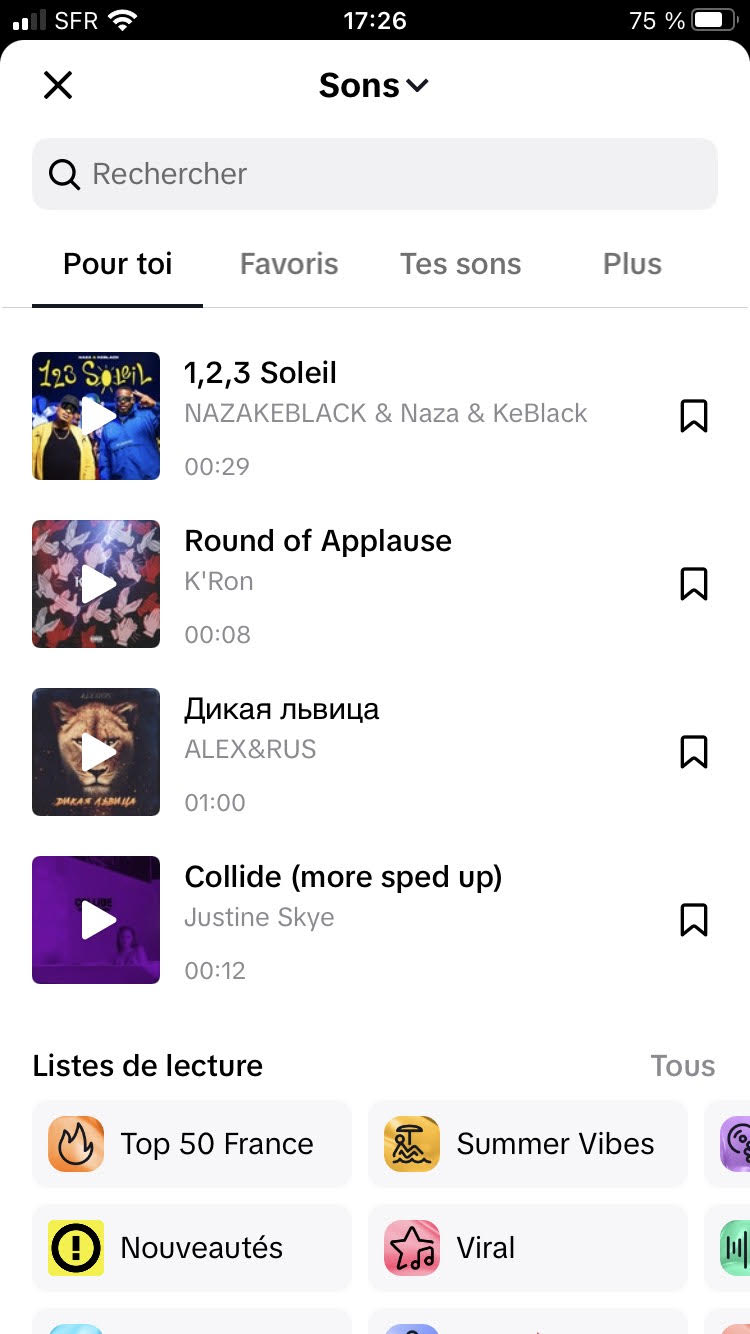Open the Summer Vibes playlist icon
The height and width of the screenshot is (1334, 750).
[411, 1143]
